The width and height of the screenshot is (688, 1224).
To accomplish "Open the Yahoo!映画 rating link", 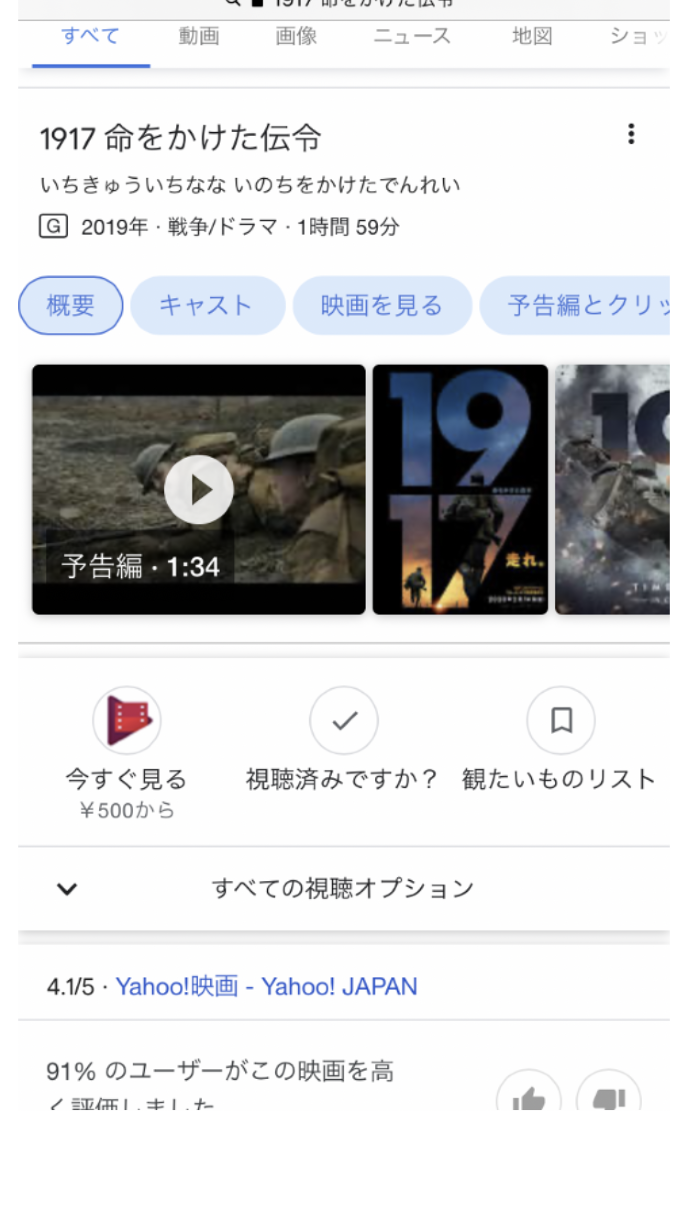I will 266,987.
